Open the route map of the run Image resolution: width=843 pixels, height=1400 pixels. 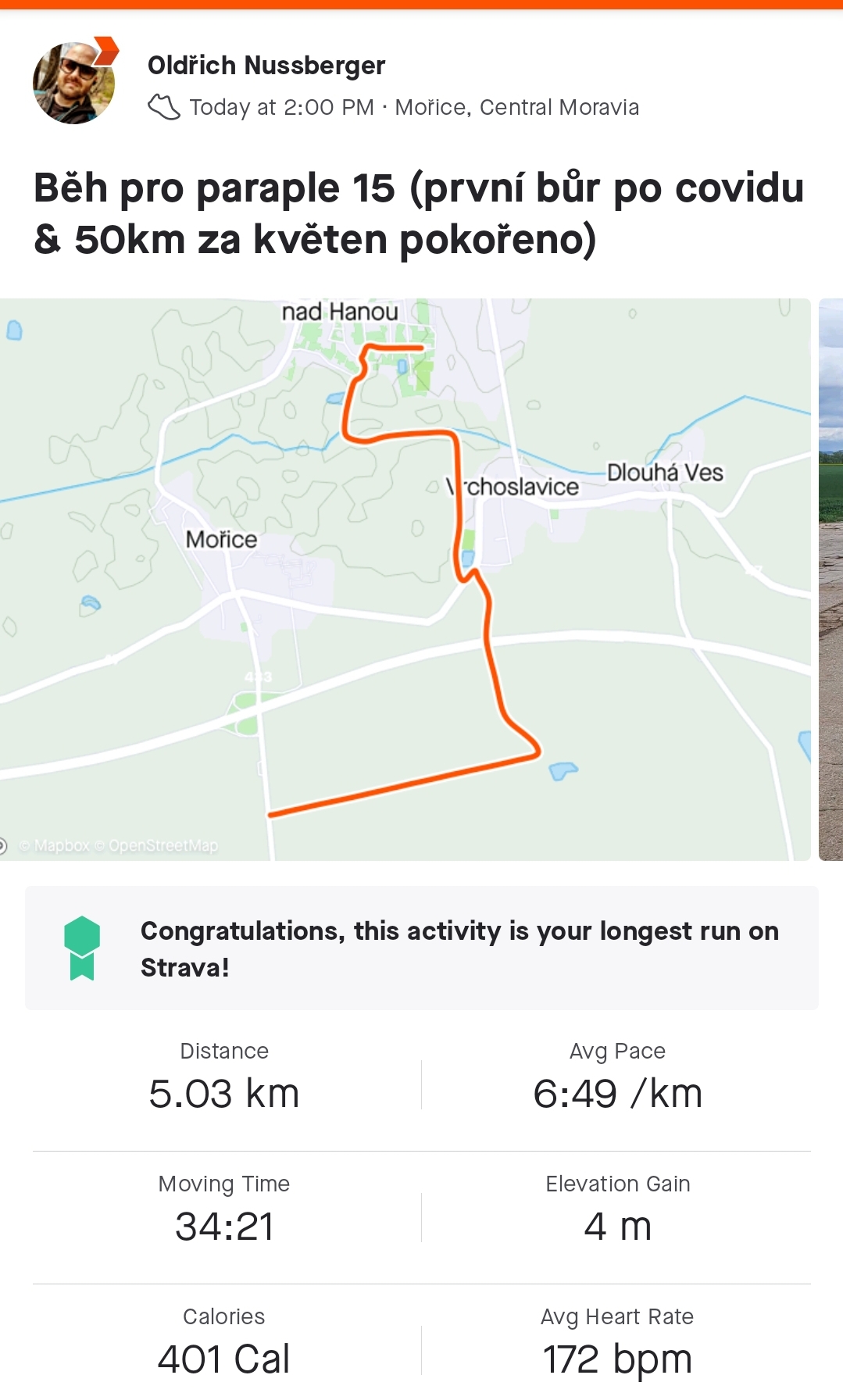click(405, 580)
